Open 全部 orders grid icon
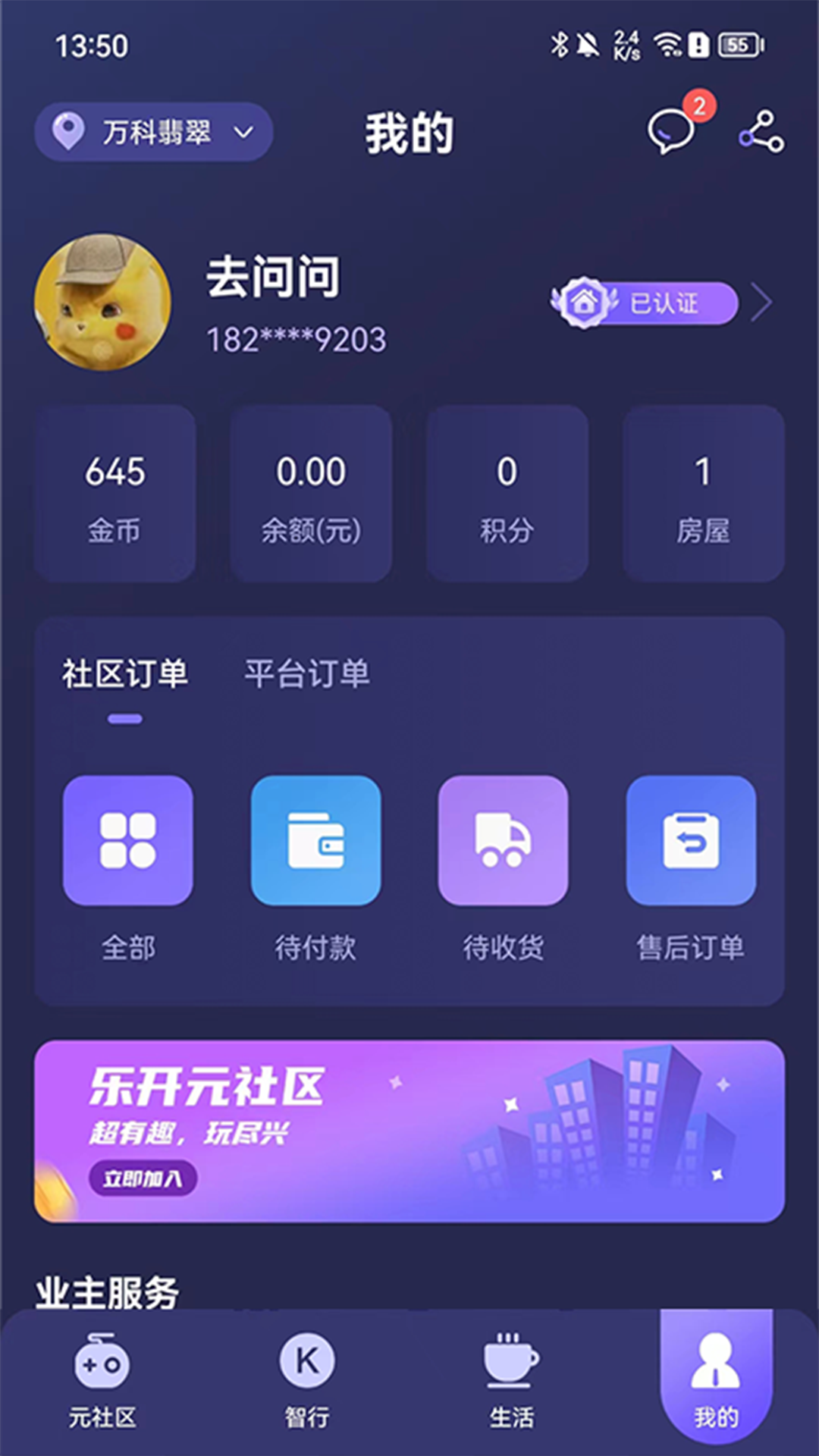Viewport: 819px width, 1456px height. (127, 842)
